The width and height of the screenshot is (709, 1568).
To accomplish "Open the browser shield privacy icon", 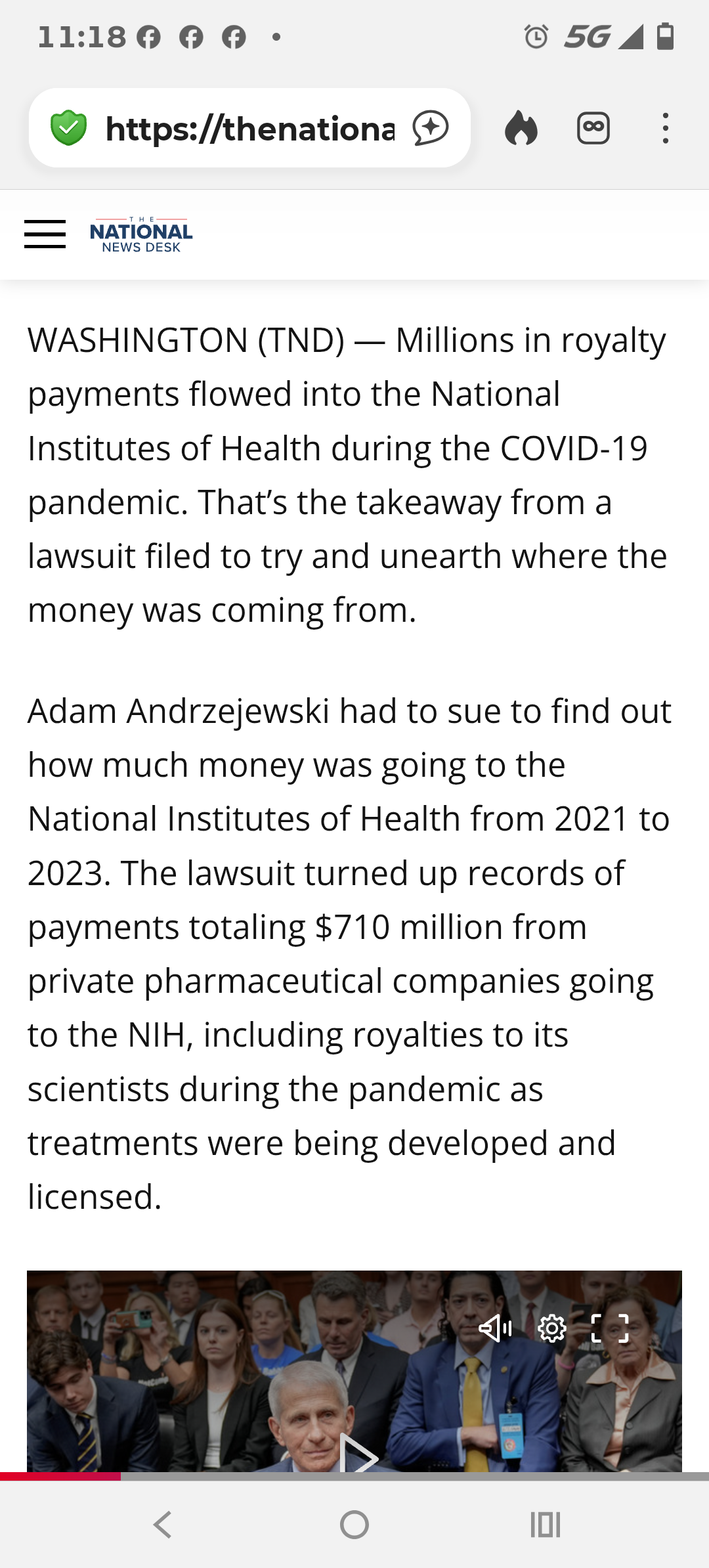I will pos(69,128).
